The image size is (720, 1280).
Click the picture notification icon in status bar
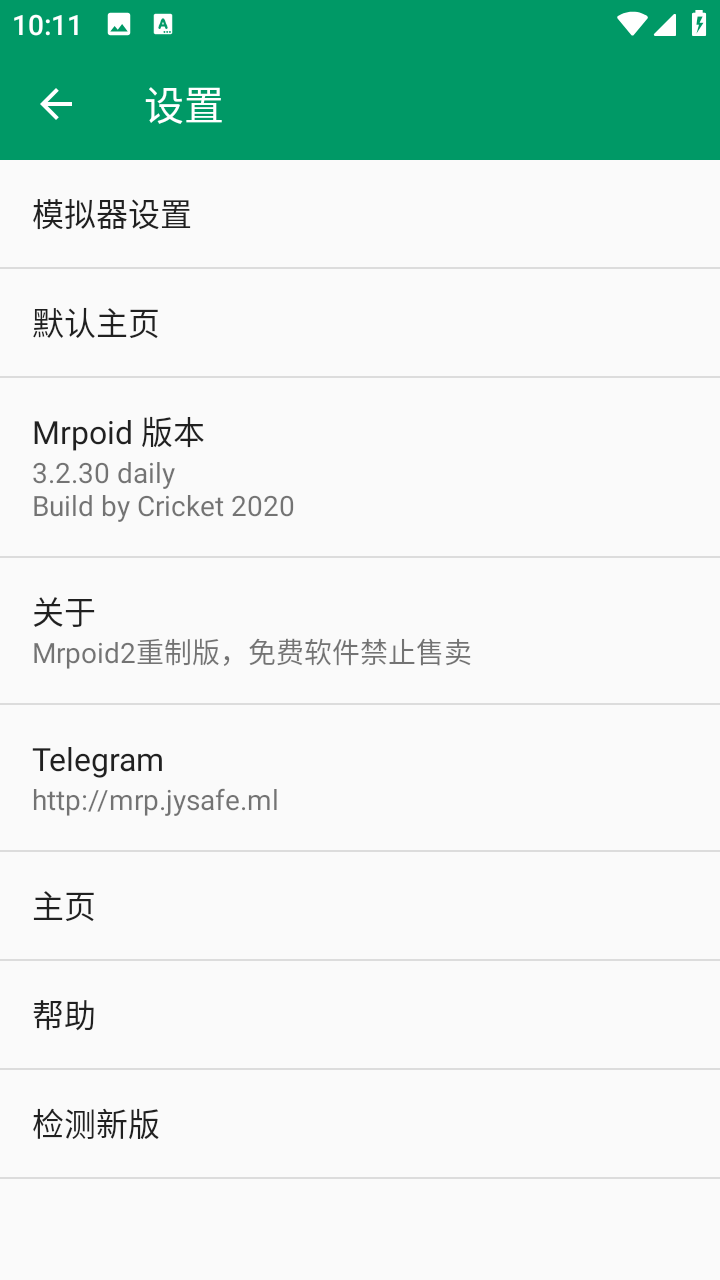point(119,24)
